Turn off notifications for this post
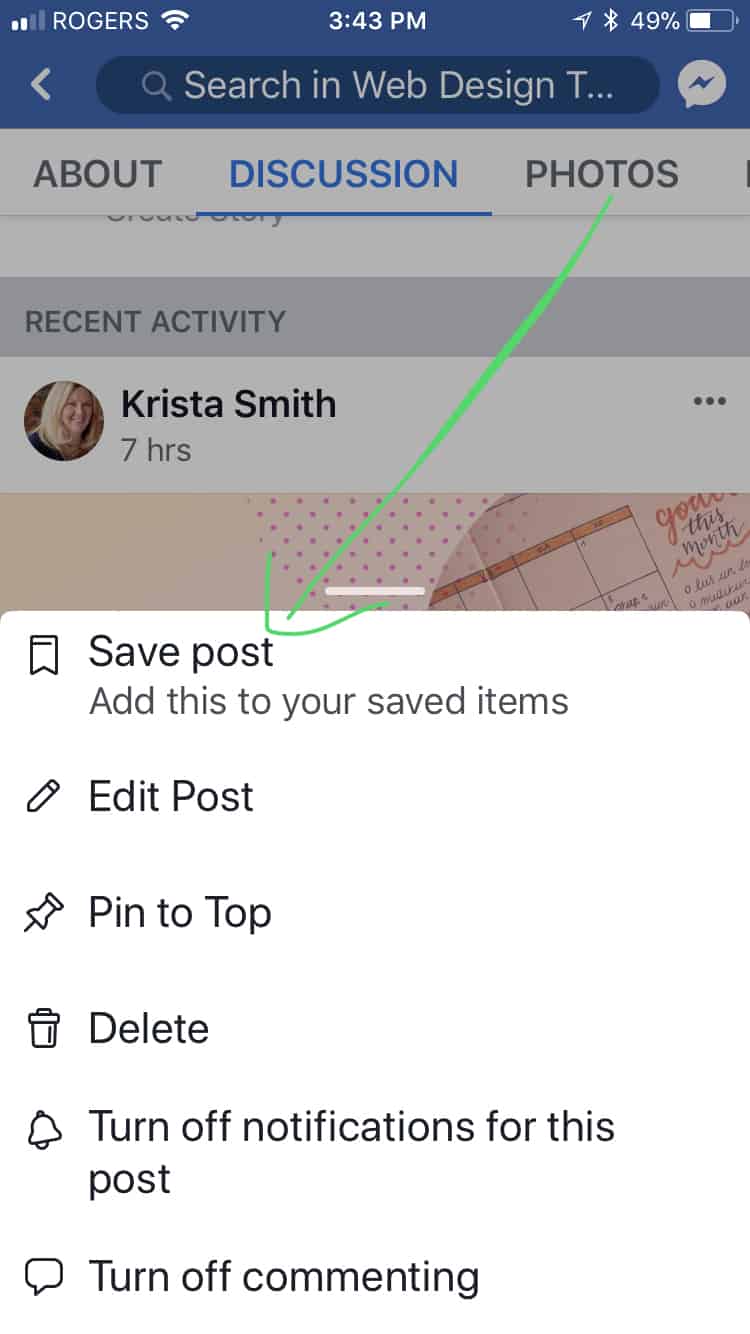The height and width of the screenshot is (1334, 750). tap(350, 1128)
